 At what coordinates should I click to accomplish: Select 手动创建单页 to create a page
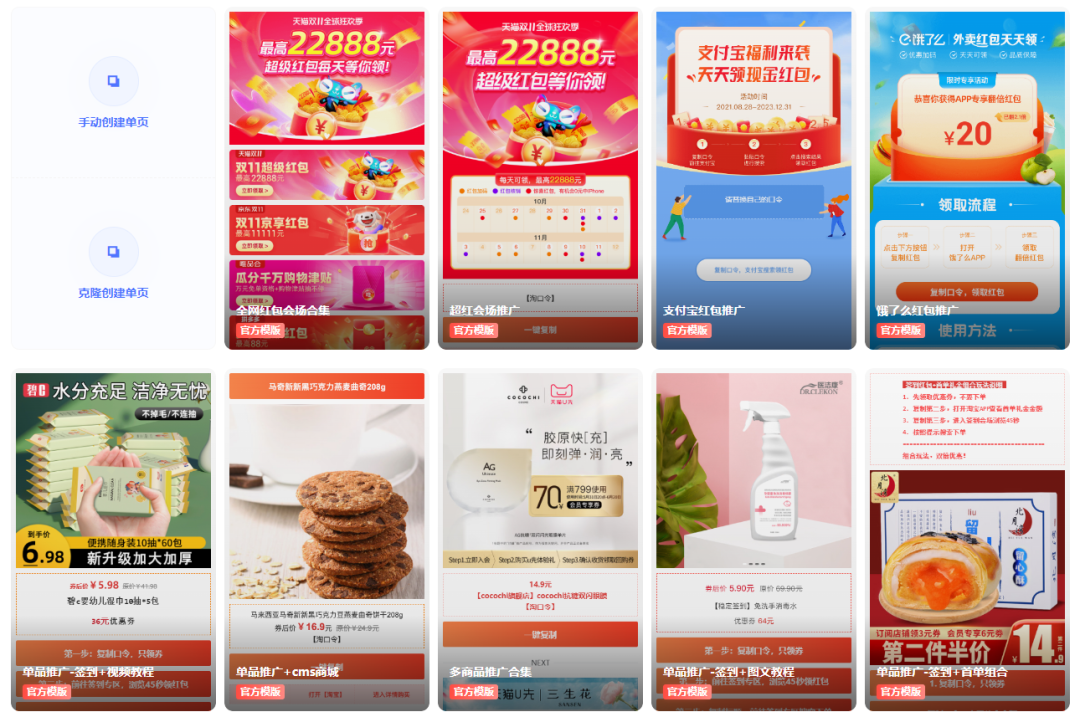point(113,94)
